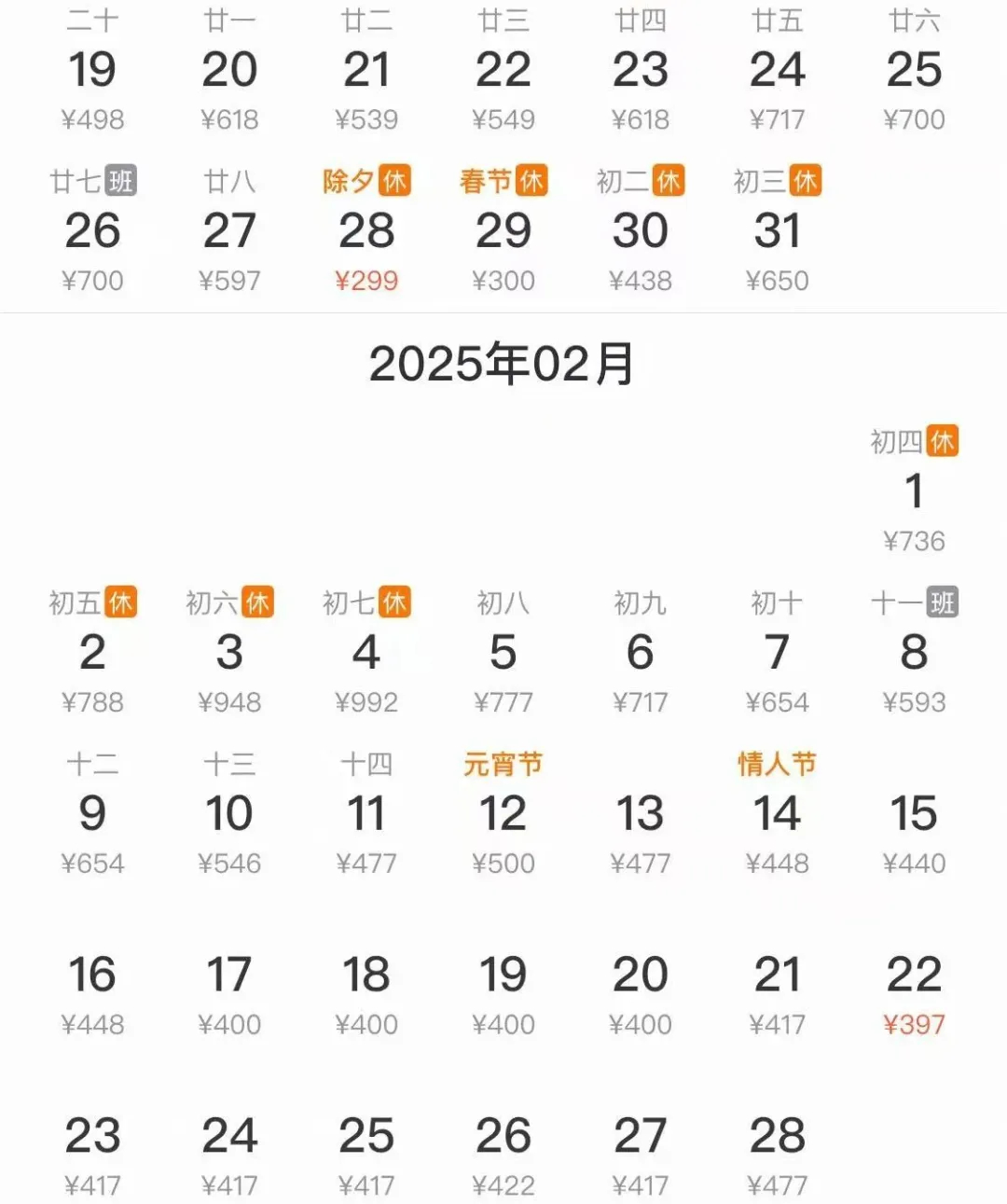Select January 24 with ¥717 fare
This screenshot has width=1007, height=1204.
(778, 71)
